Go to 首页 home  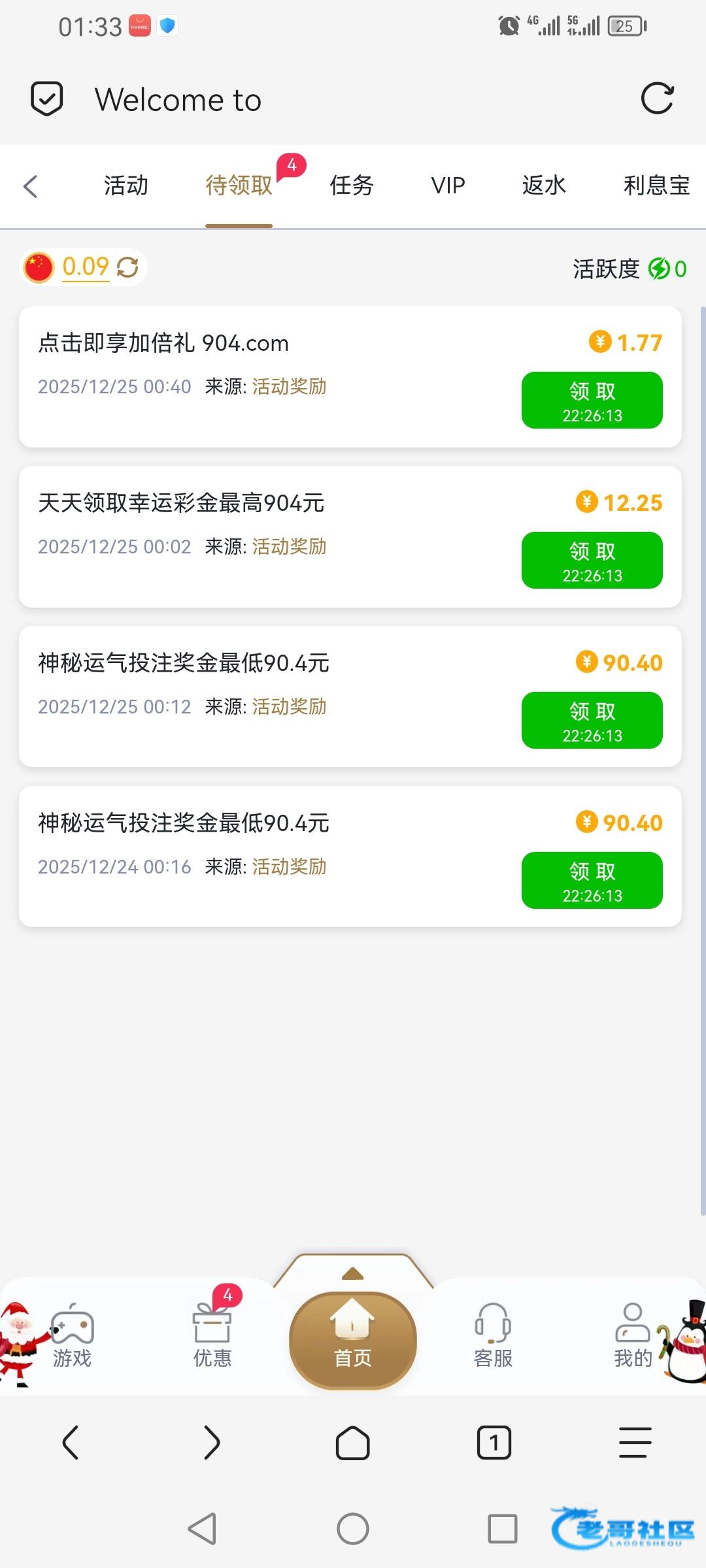353,1339
